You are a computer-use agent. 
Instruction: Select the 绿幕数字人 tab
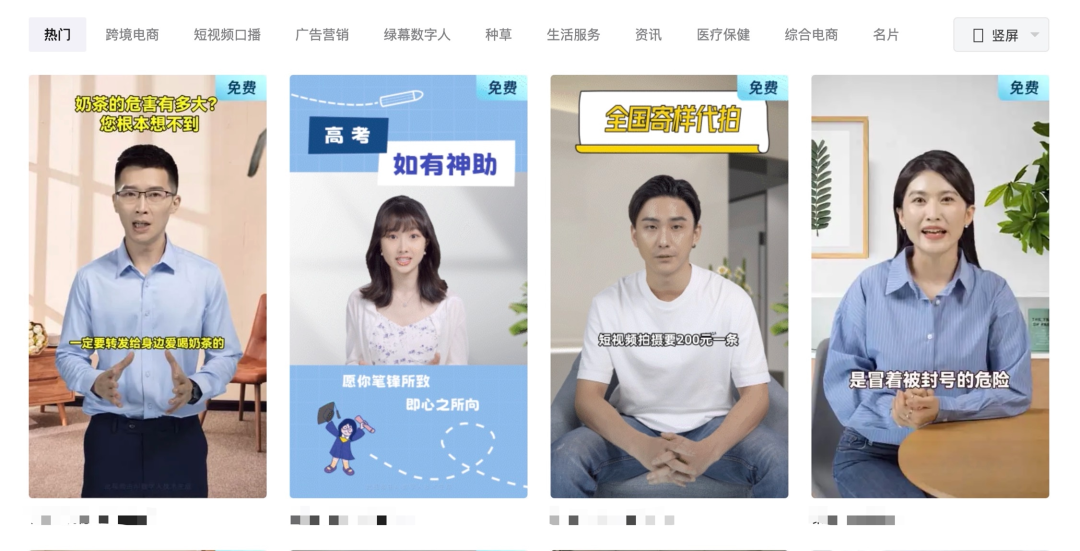click(417, 35)
